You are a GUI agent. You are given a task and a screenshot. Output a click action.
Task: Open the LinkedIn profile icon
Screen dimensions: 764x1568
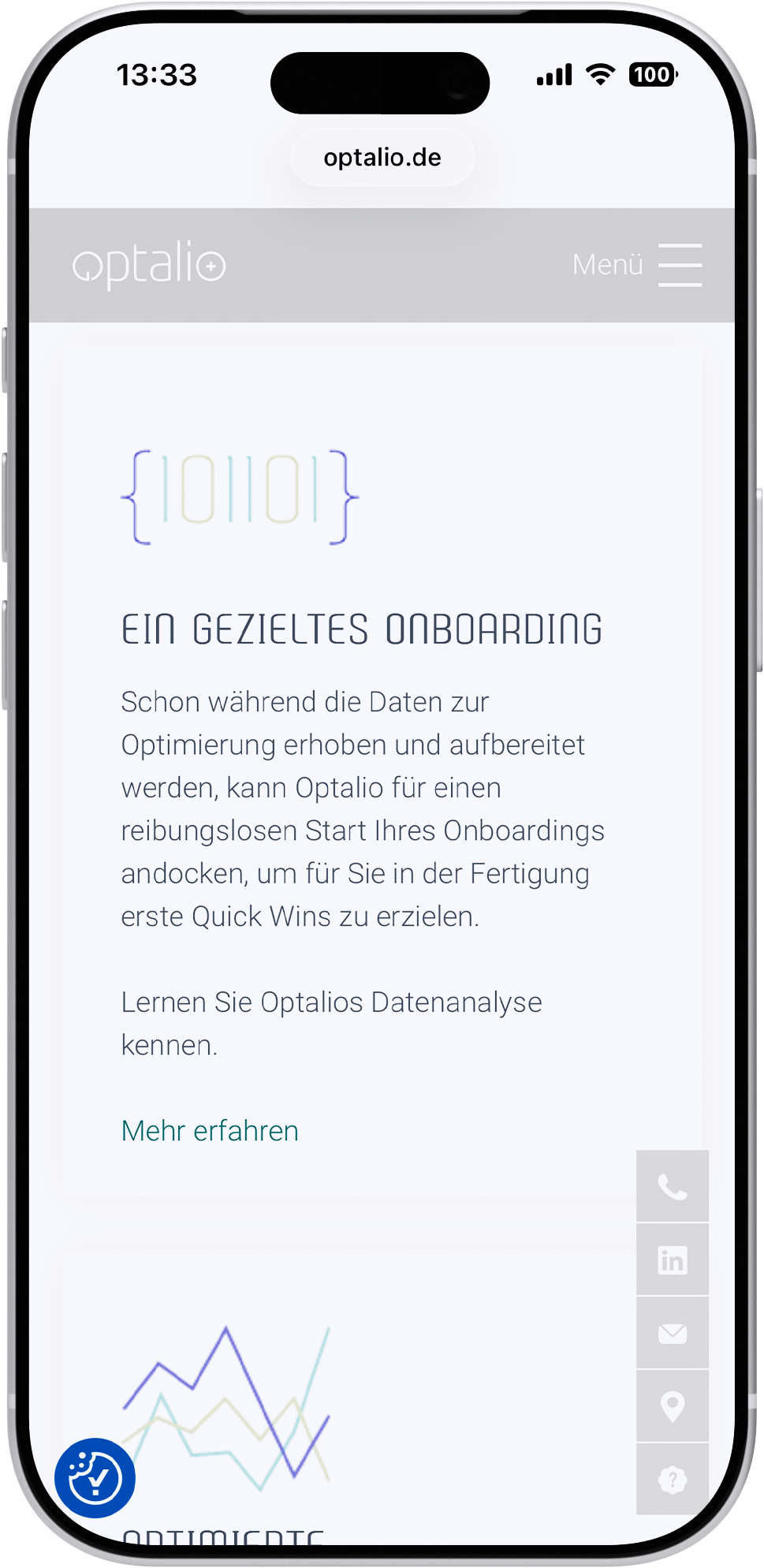point(673,1260)
